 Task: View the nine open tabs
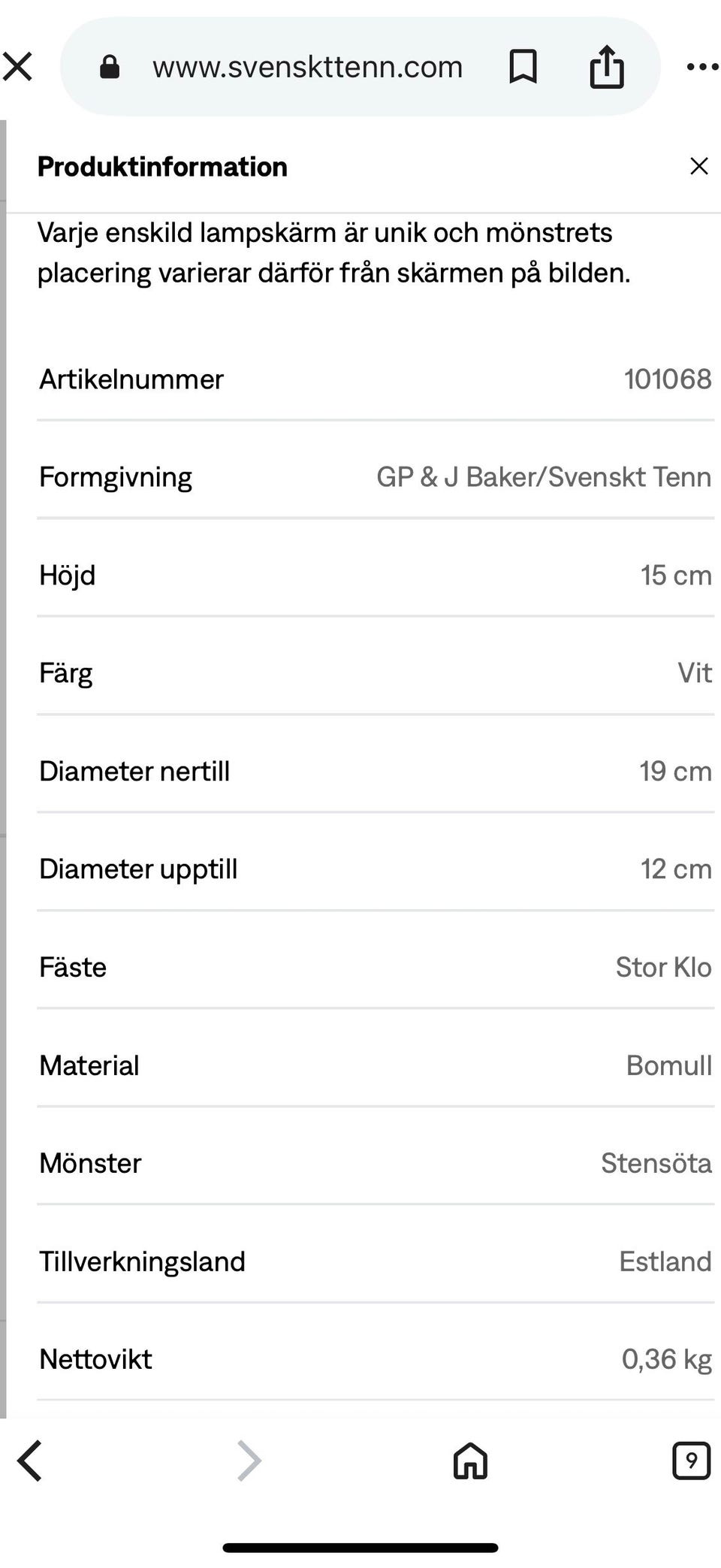tap(690, 1461)
